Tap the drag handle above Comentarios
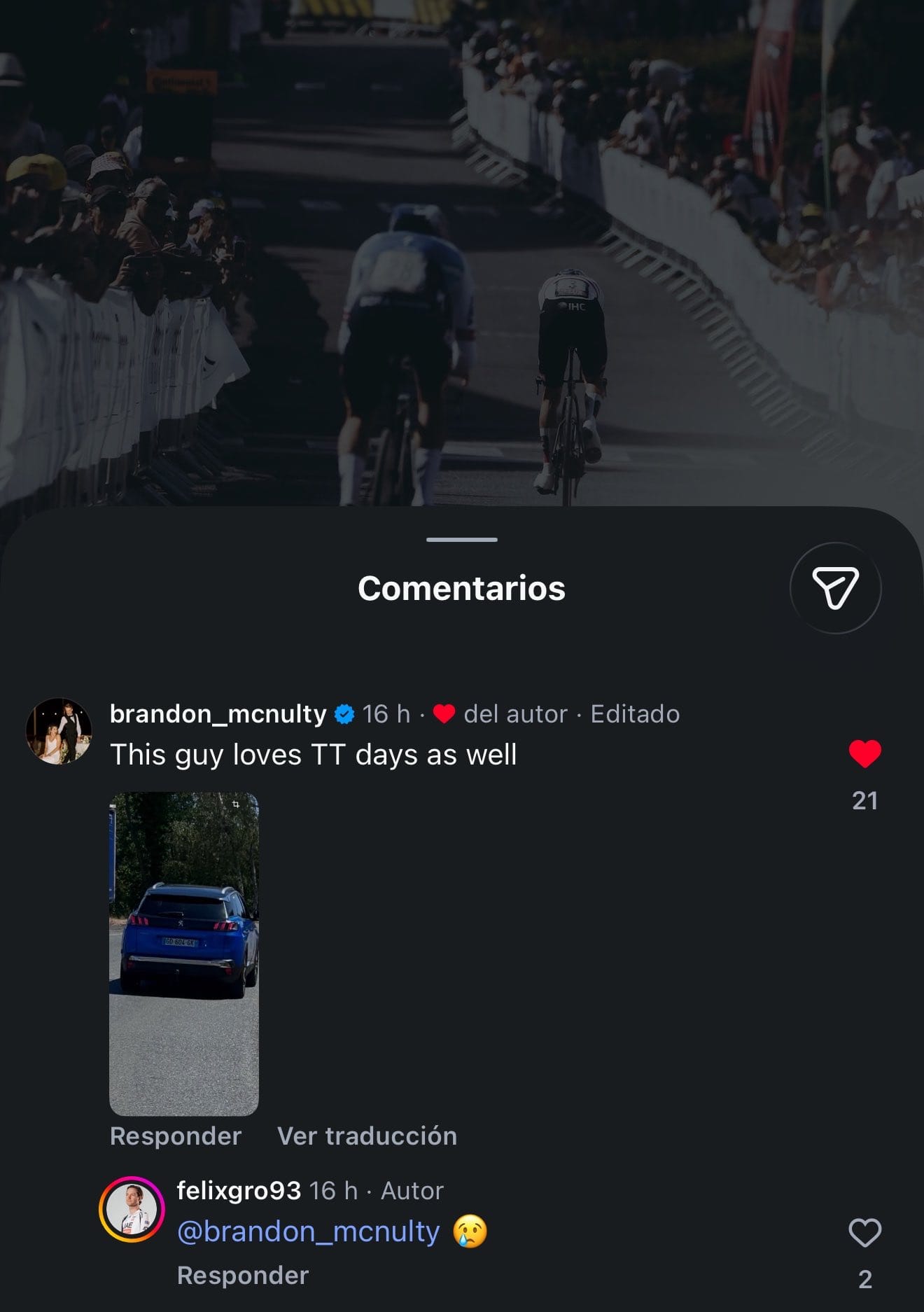The image size is (924, 1312). pyautogui.click(x=462, y=540)
